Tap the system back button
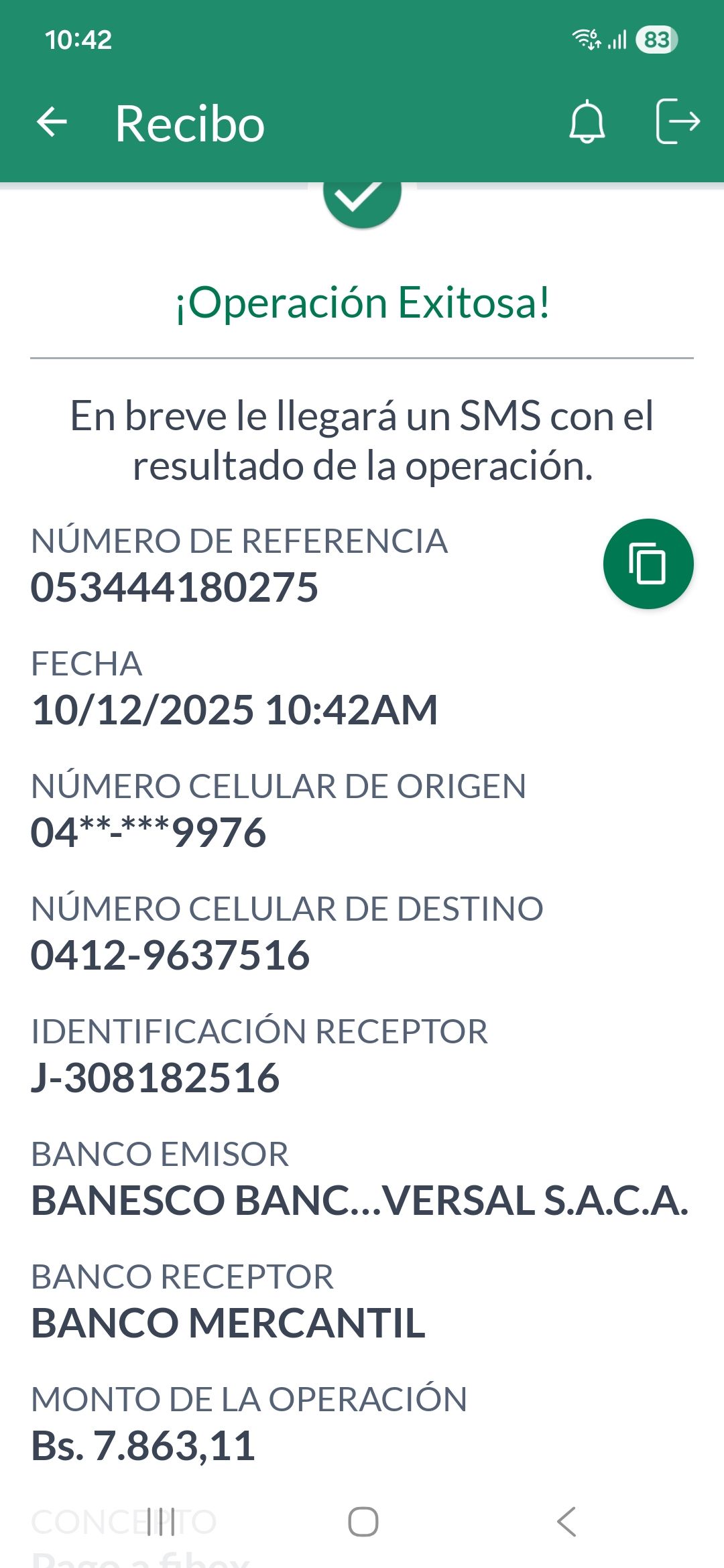 coord(566,1521)
